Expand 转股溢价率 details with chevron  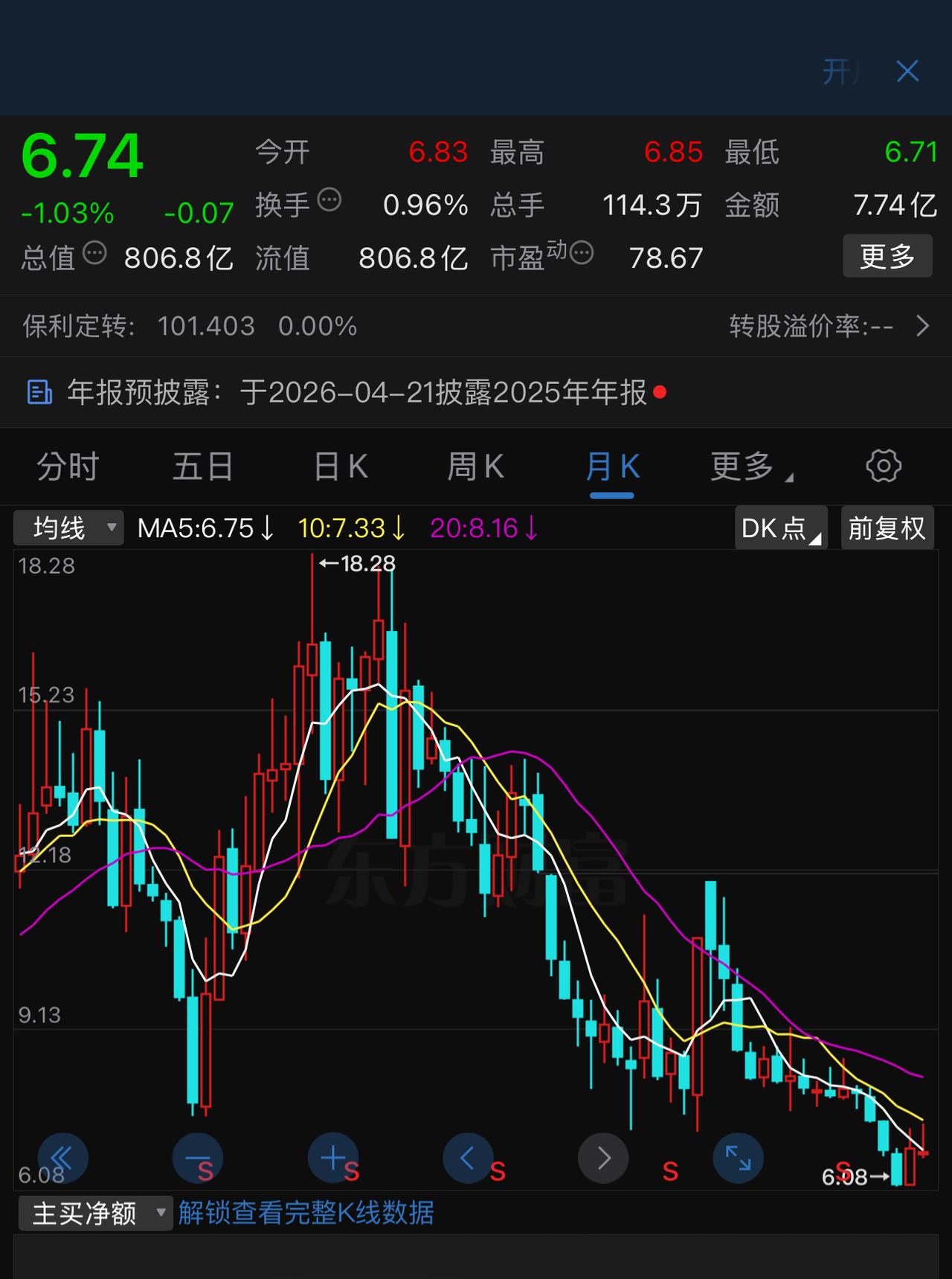(924, 326)
